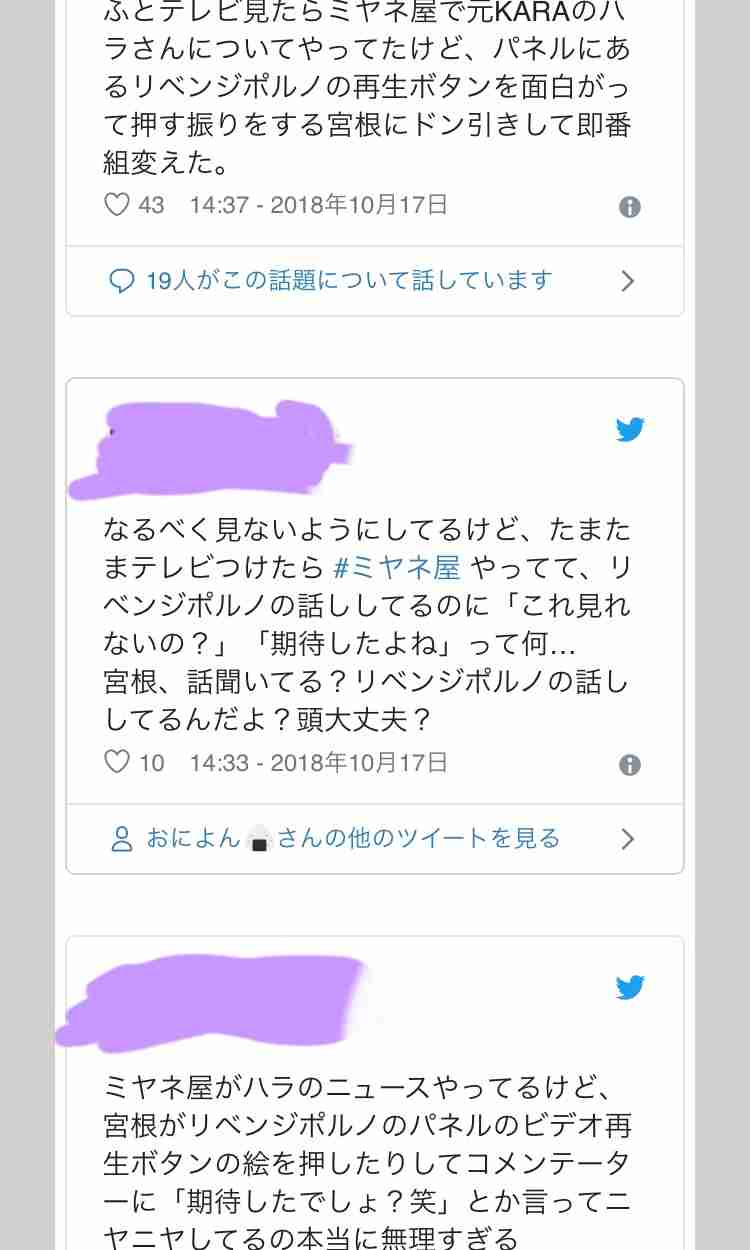Open info icon on the 14:33 tweet
The height and width of the screenshot is (1250, 750).
pos(629,765)
